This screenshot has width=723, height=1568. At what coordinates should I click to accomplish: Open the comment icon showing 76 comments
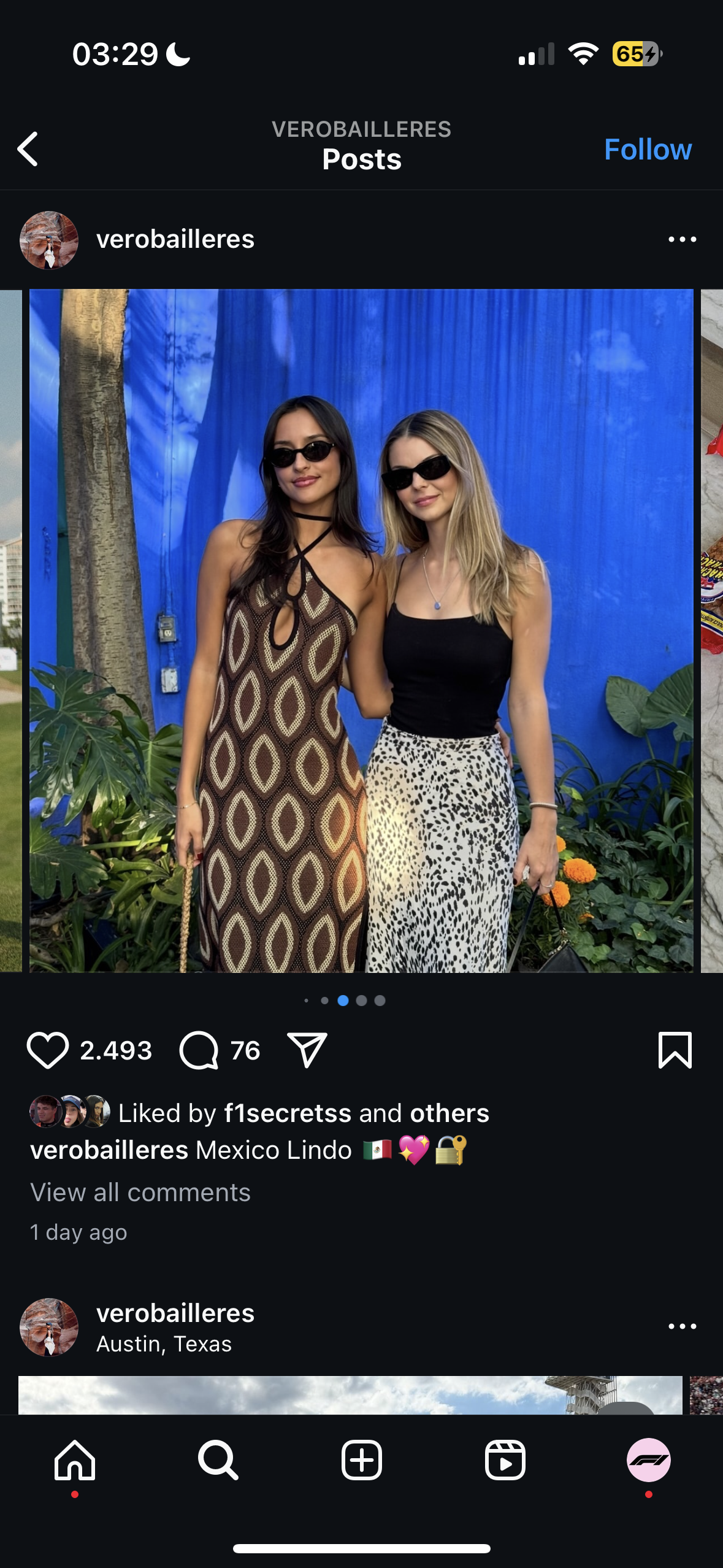coord(199,1050)
